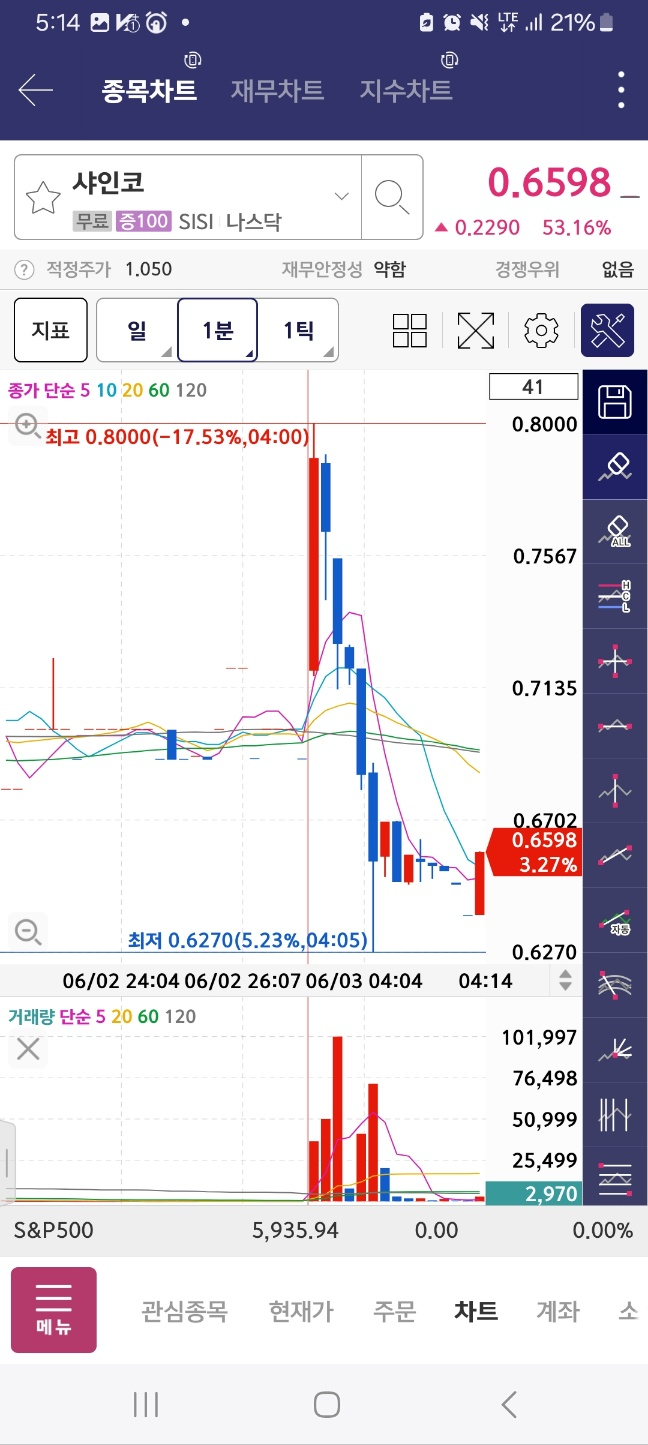Expand the chart to fullscreen

pyautogui.click(x=476, y=331)
